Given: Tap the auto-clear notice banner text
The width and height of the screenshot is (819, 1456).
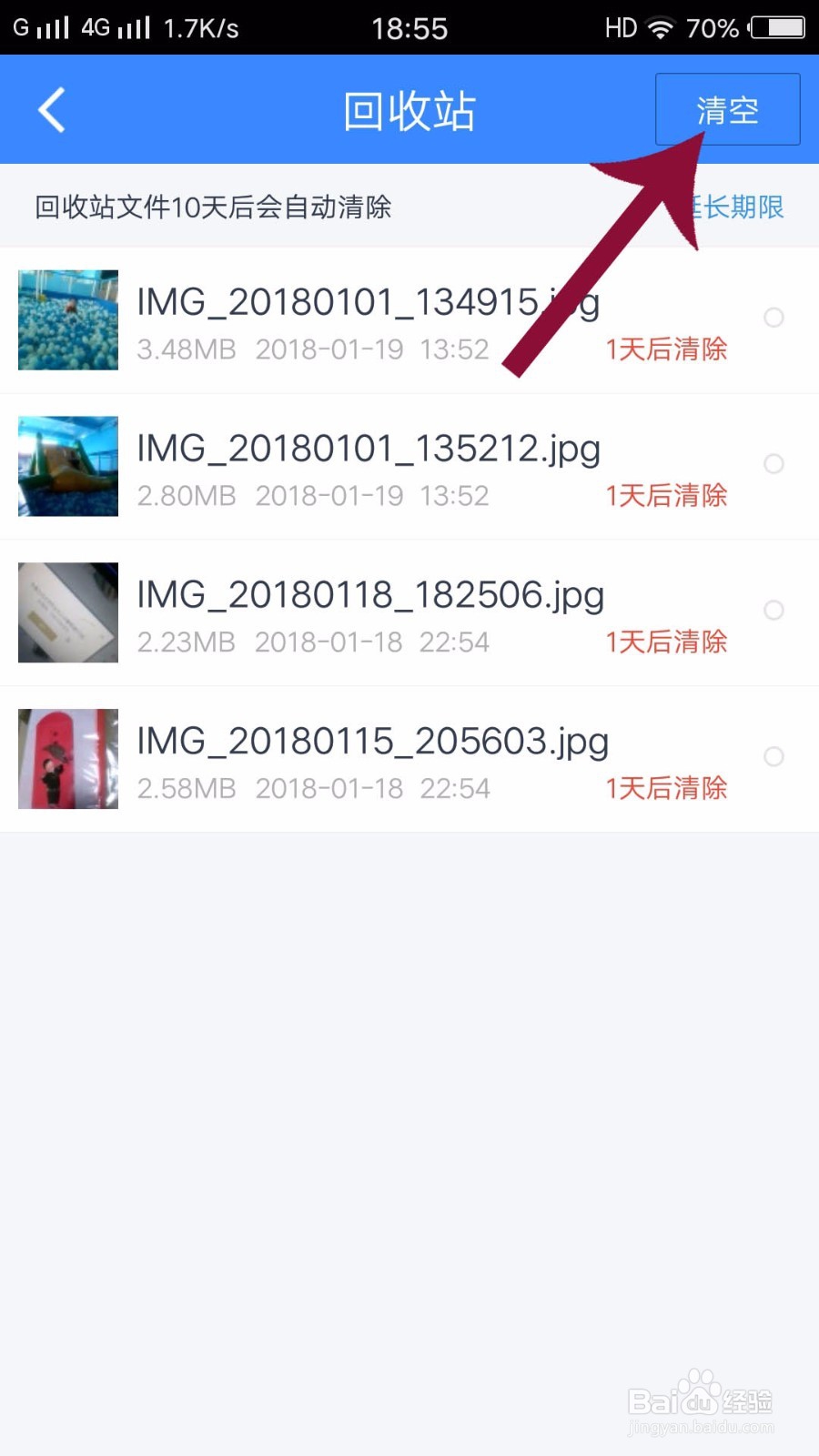Looking at the screenshot, I should click(x=211, y=207).
